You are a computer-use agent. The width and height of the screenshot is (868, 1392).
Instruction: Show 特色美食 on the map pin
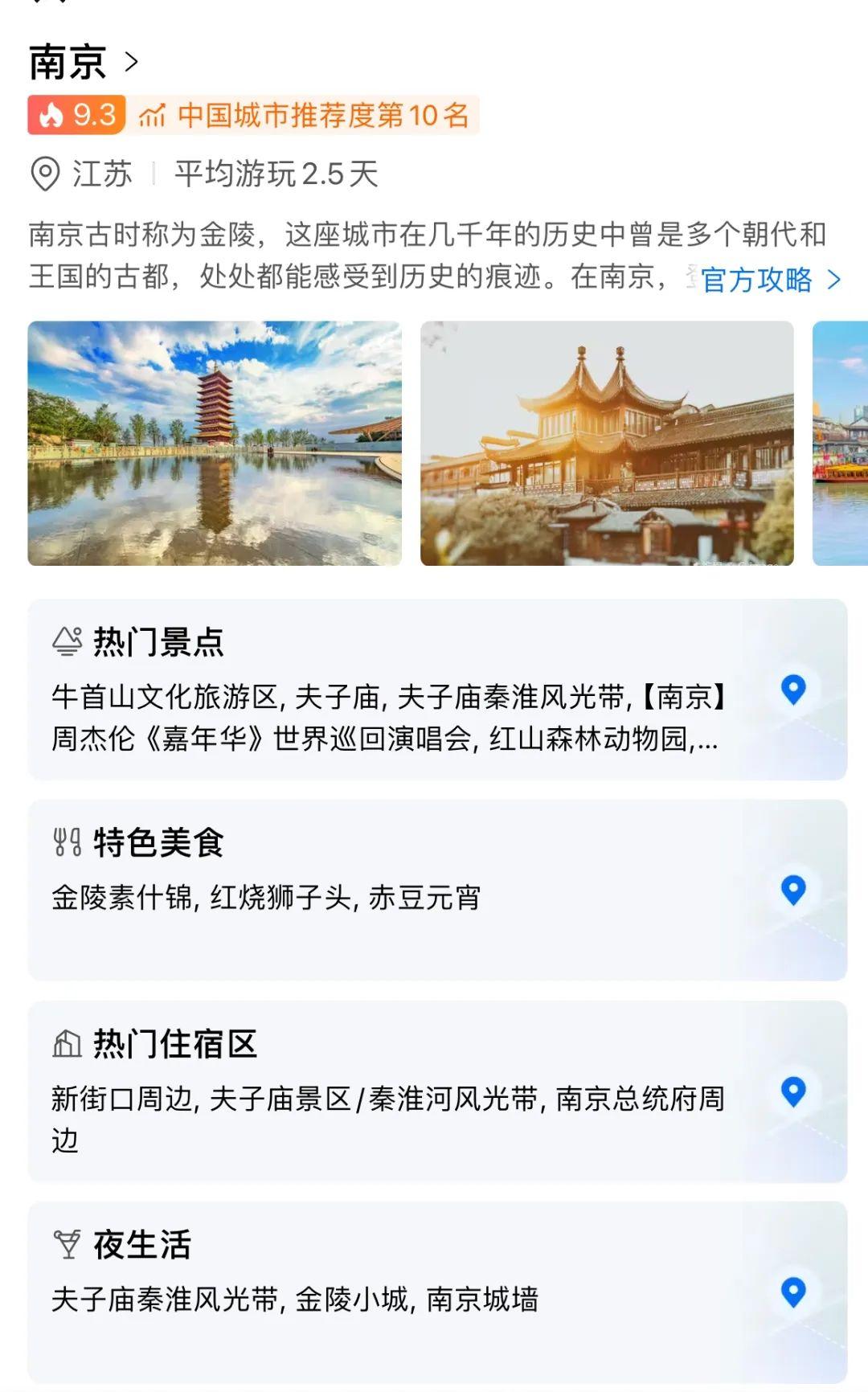tap(793, 890)
